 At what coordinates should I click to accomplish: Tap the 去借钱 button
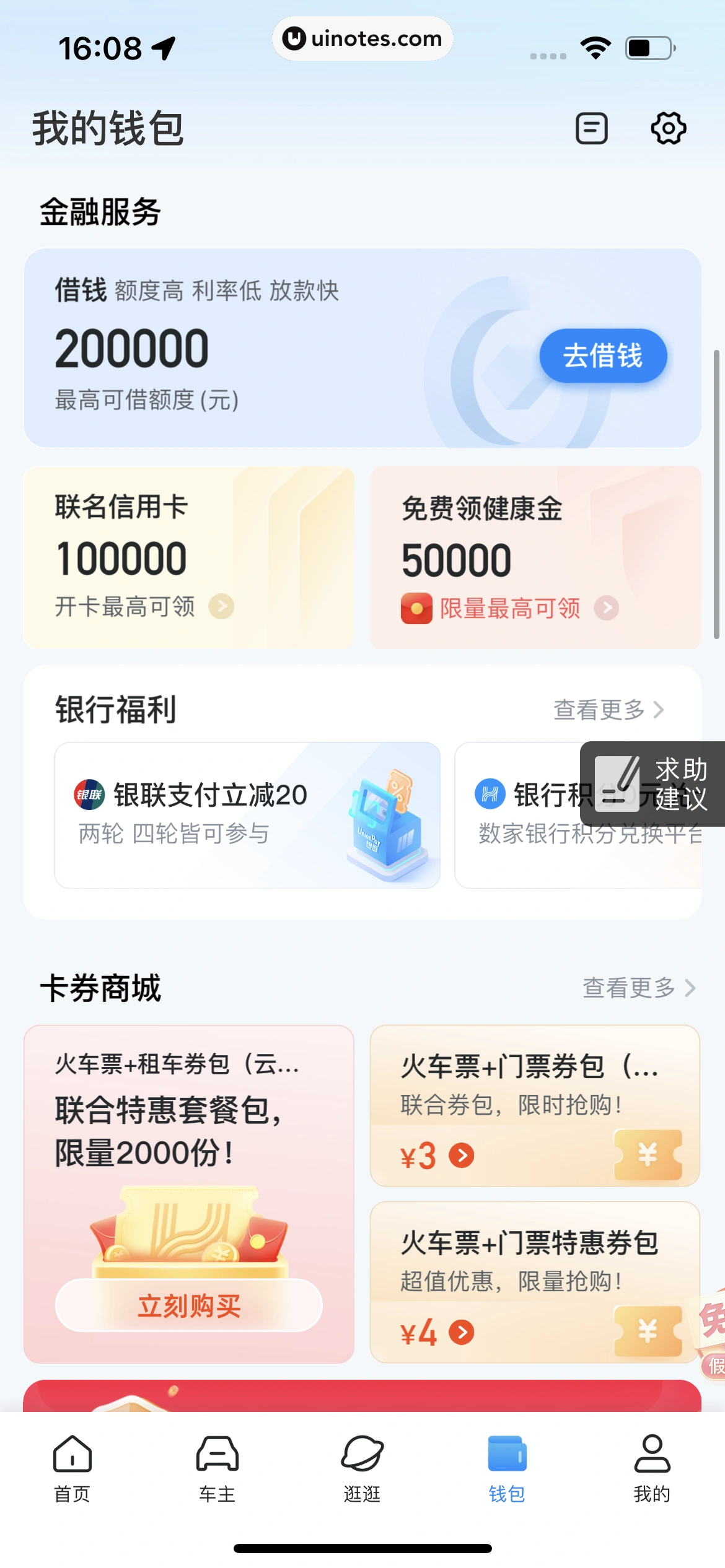(602, 355)
